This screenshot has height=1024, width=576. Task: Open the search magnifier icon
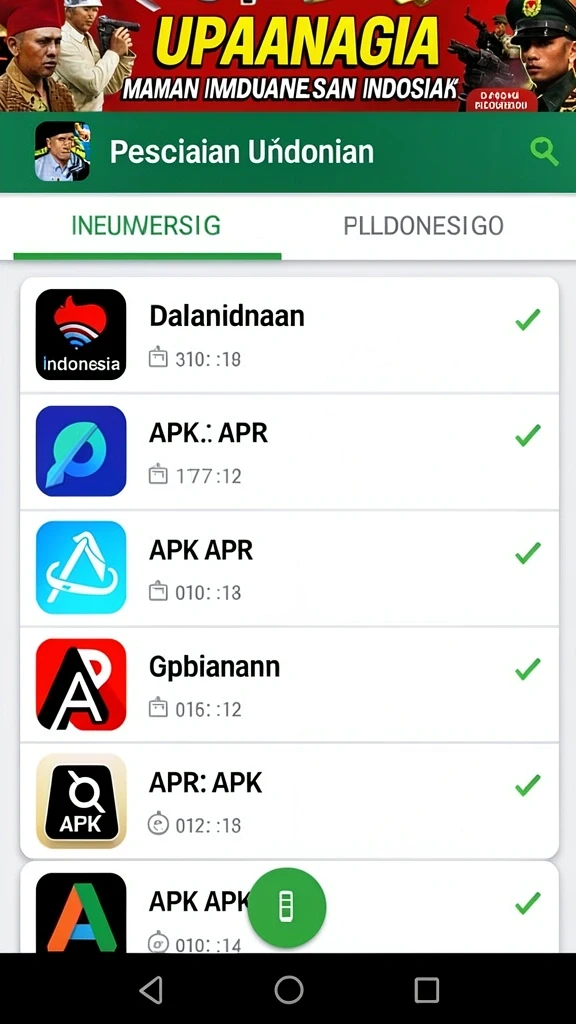[x=543, y=152]
